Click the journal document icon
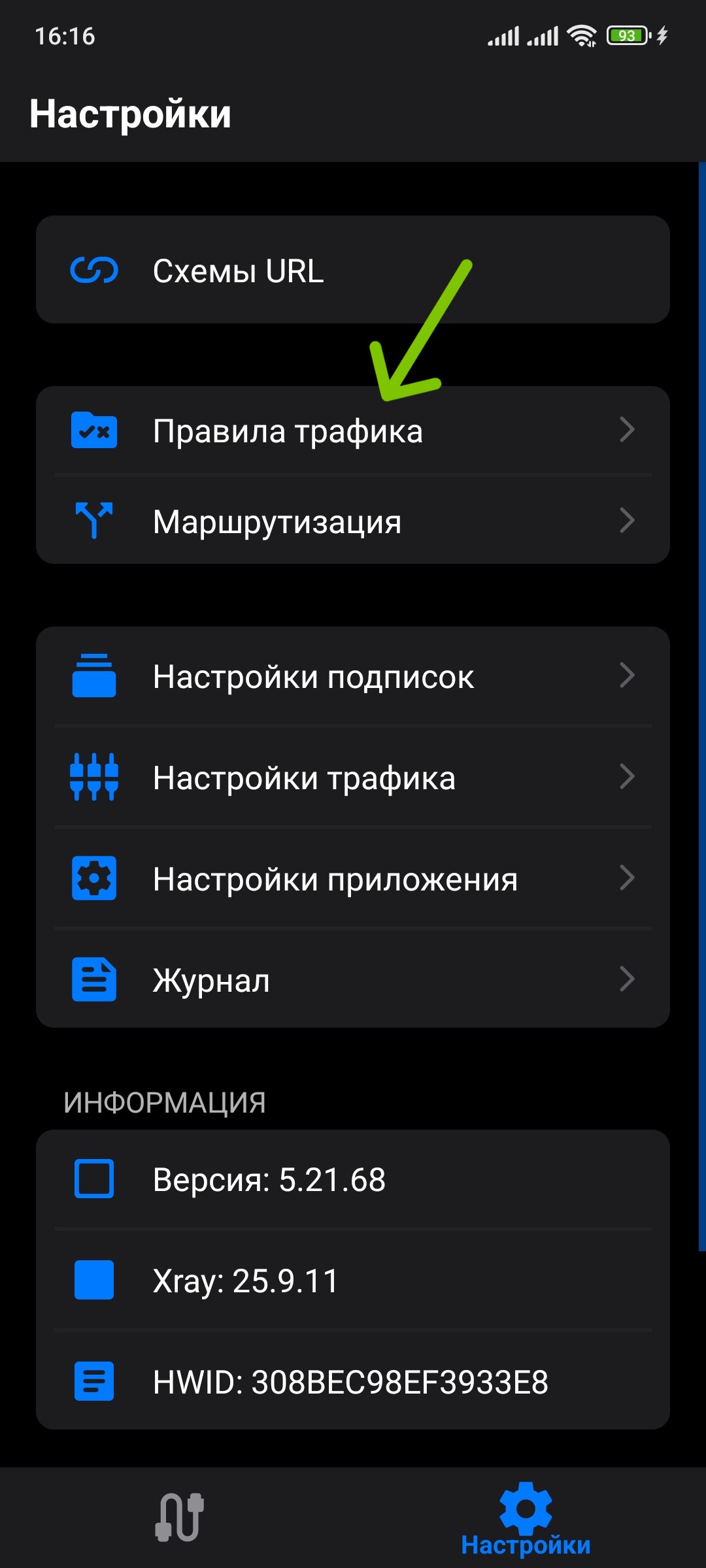Image resolution: width=706 pixels, height=1568 pixels. tap(93, 979)
